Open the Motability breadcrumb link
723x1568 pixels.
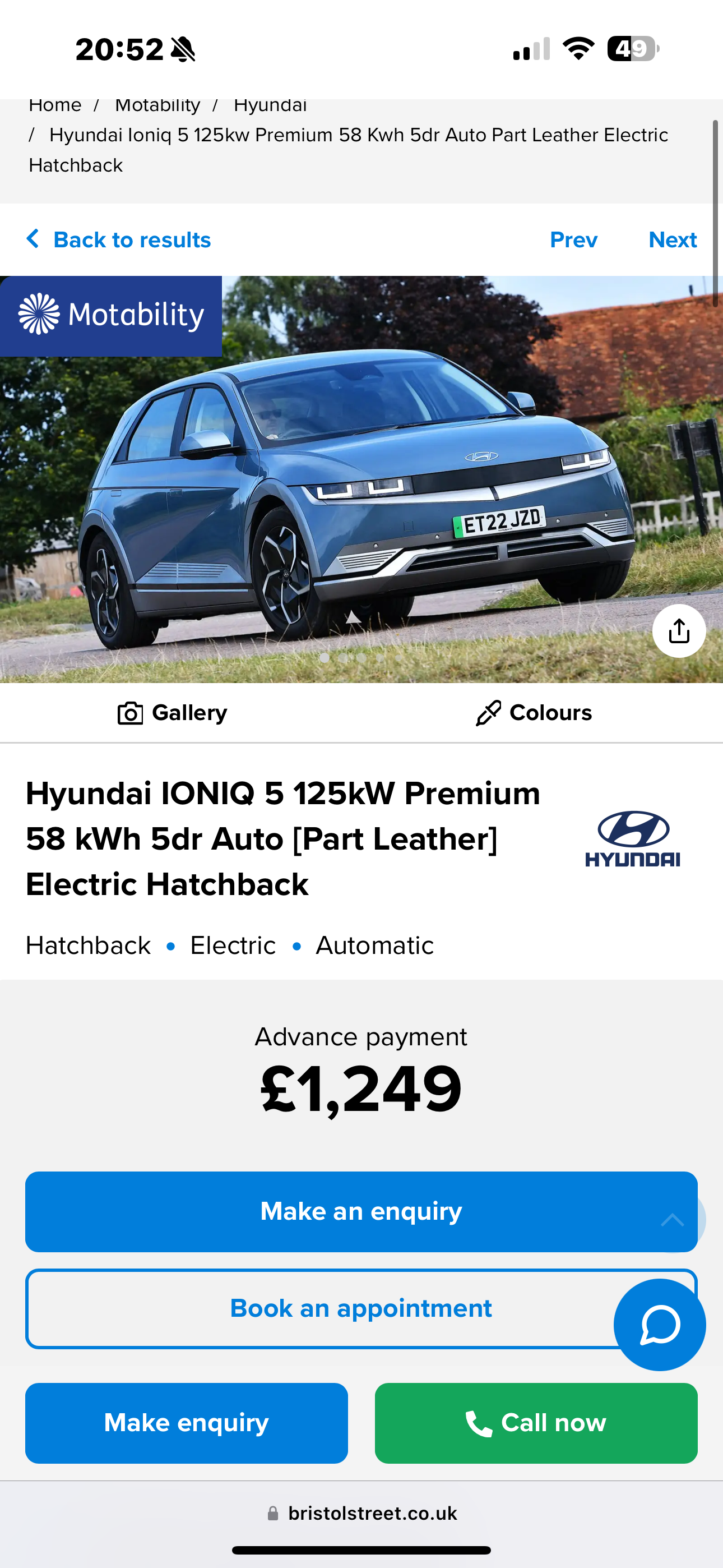pyautogui.click(x=157, y=106)
